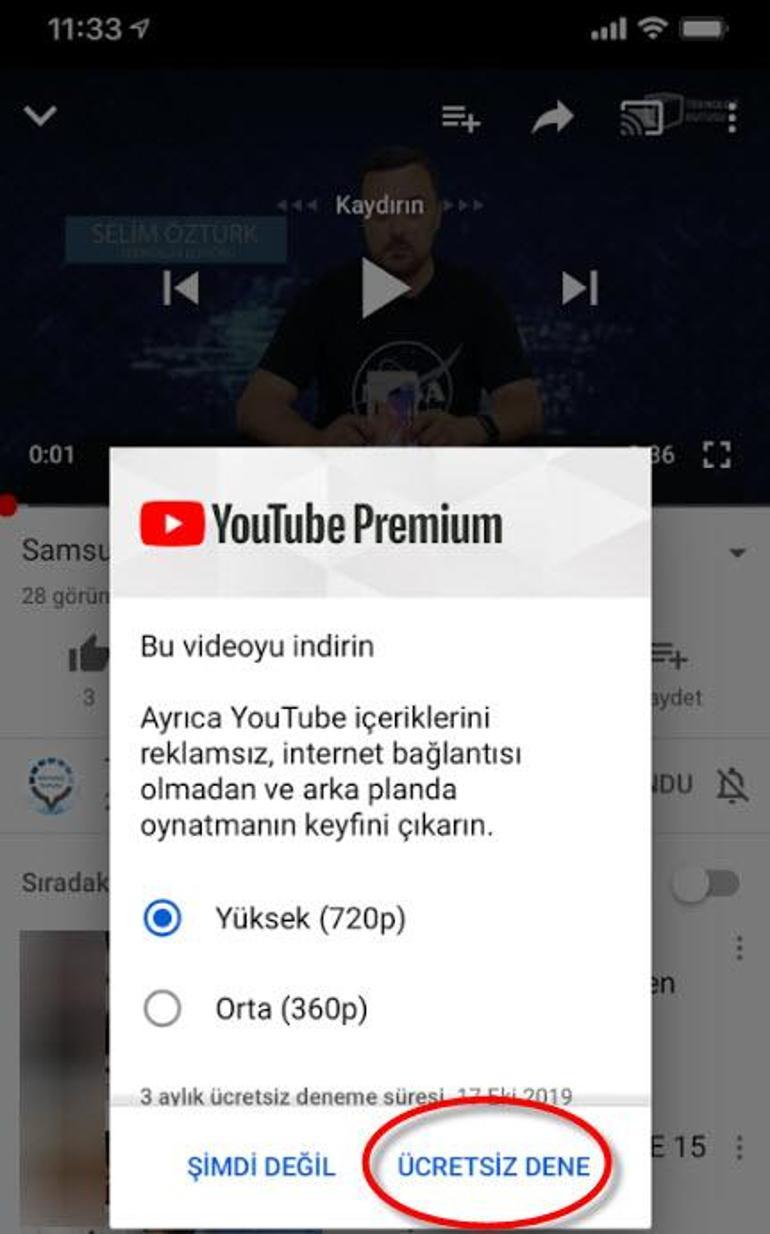Expand the video description

(738, 553)
